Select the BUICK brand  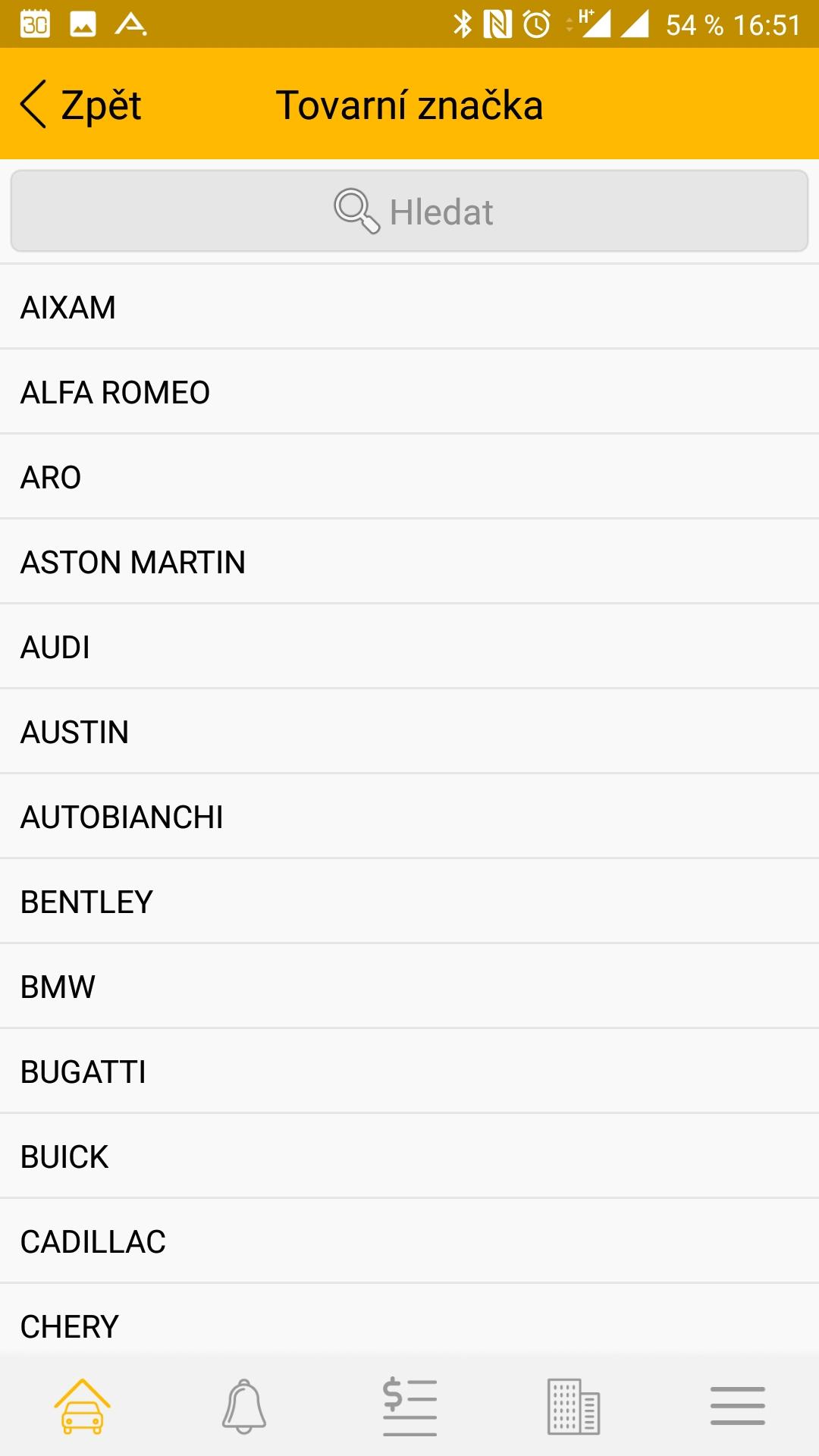tap(409, 1156)
